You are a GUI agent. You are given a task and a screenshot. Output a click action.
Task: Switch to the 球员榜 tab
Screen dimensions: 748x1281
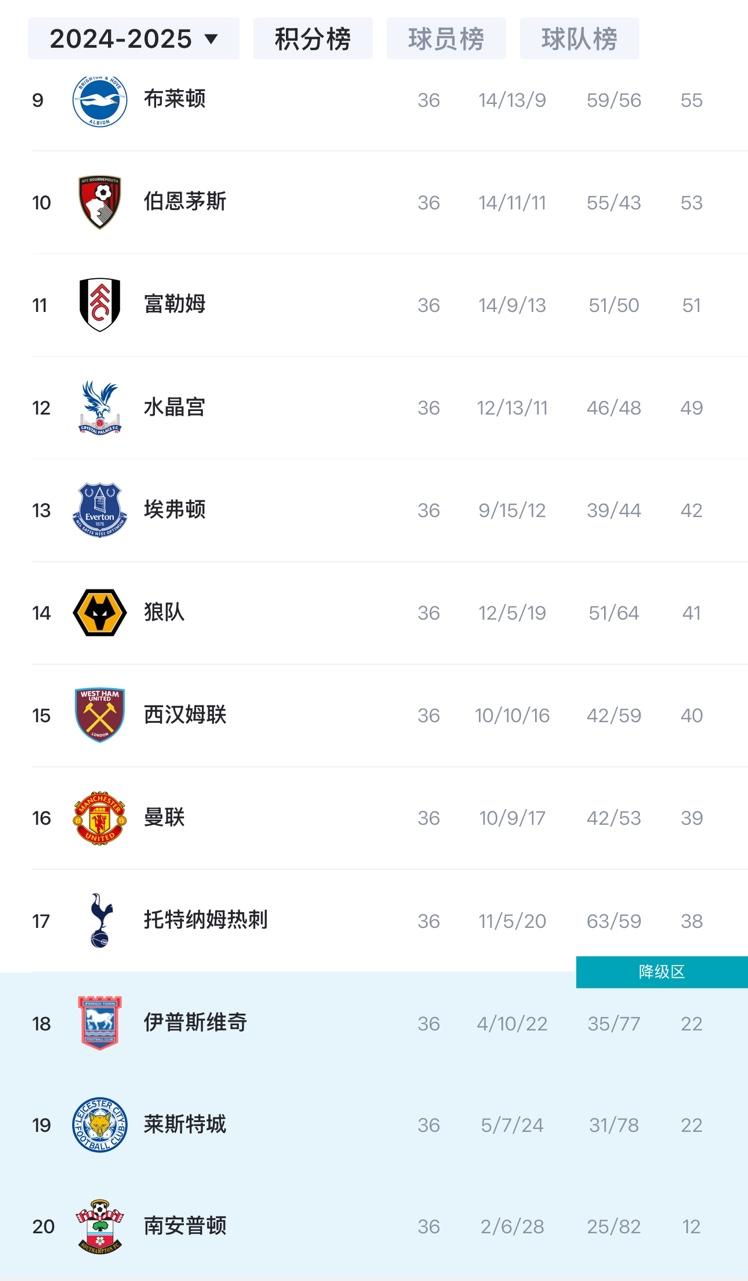[446, 39]
